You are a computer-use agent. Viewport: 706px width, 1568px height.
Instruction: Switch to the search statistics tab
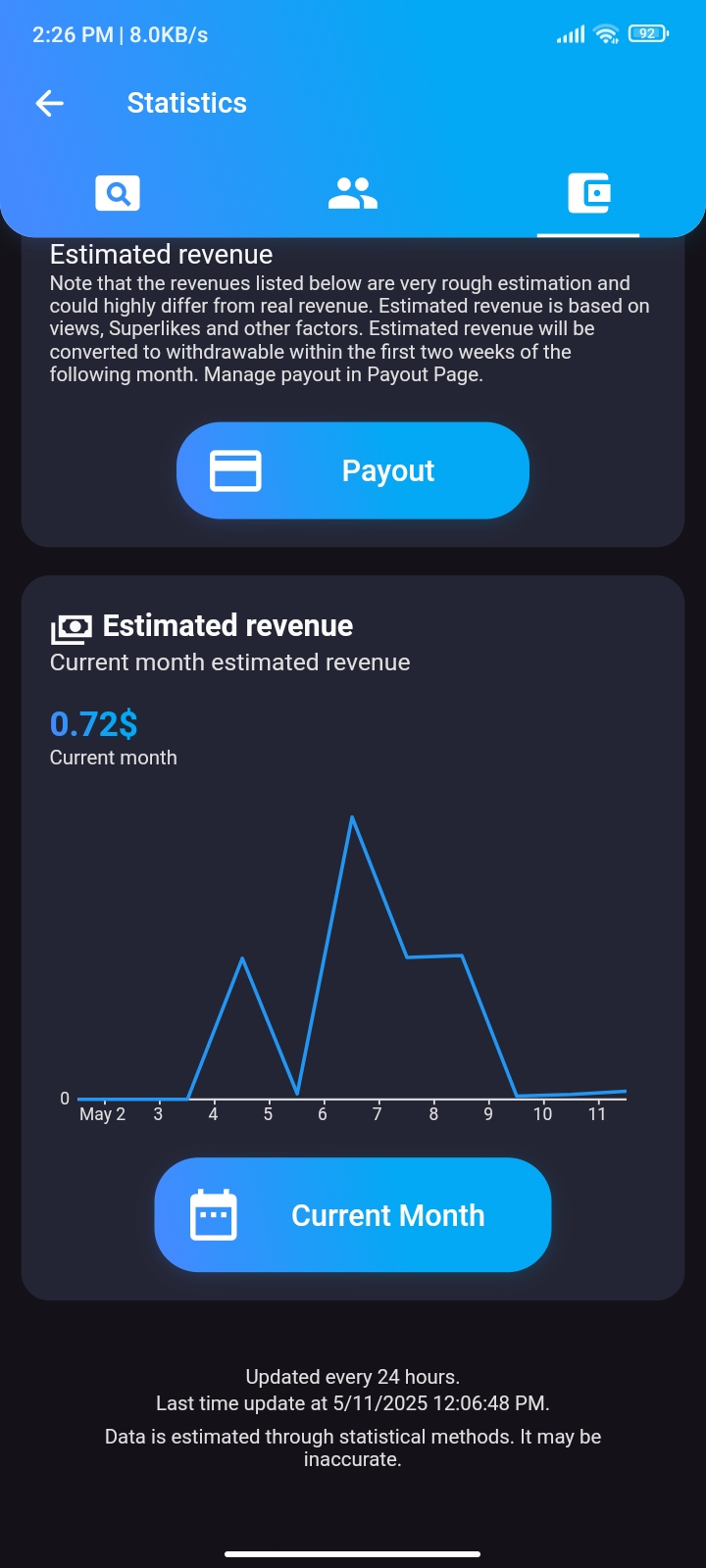(118, 193)
